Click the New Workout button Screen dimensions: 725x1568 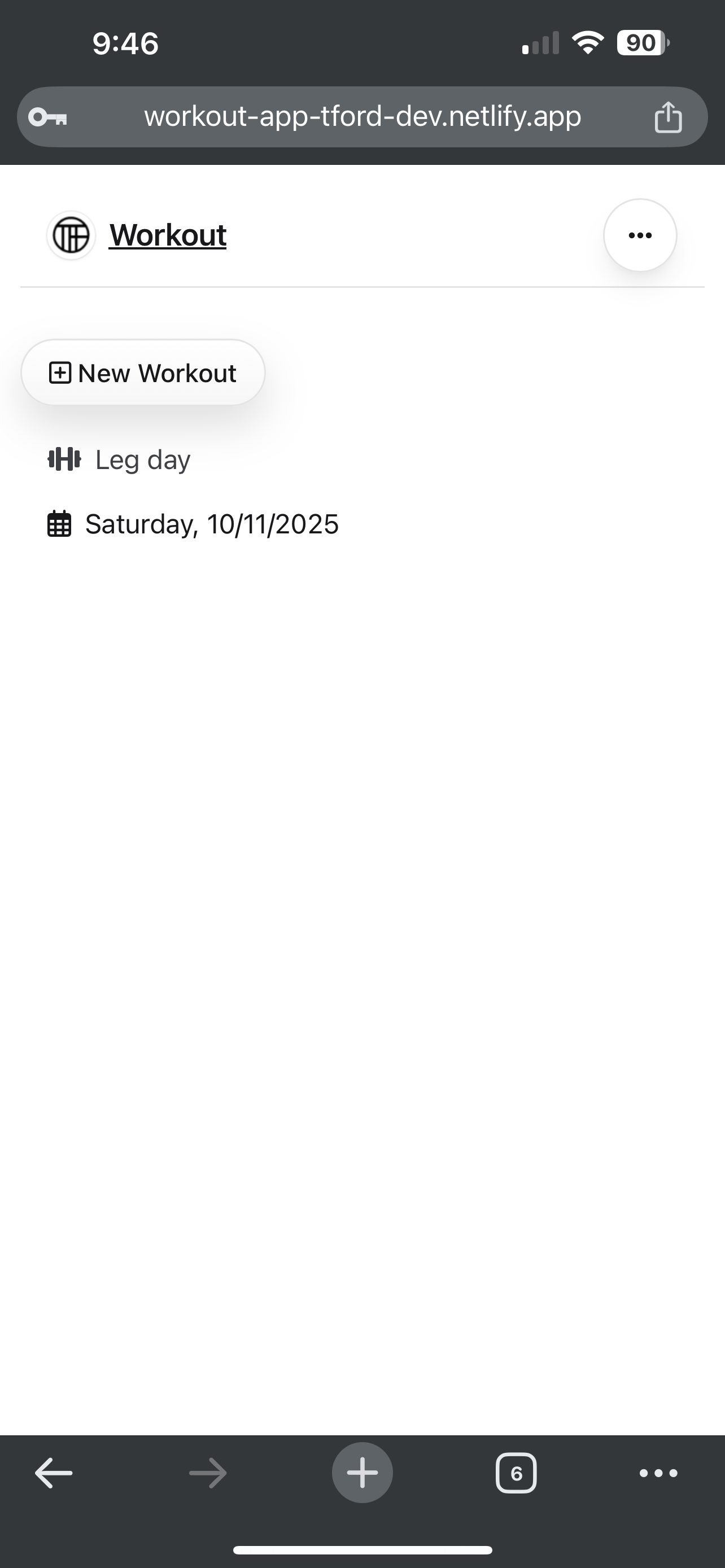tap(142, 372)
